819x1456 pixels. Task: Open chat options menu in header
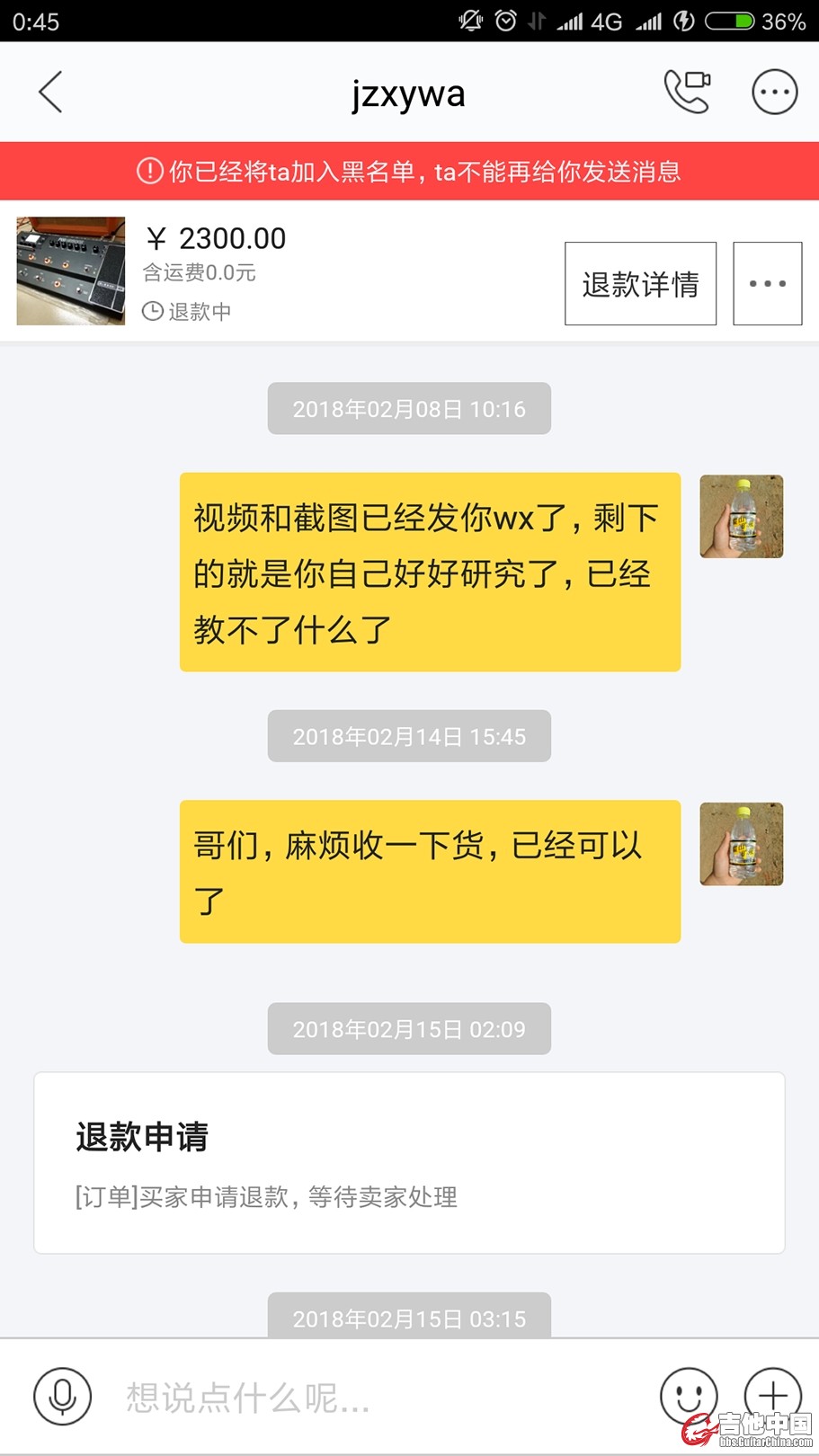tap(774, 92)
